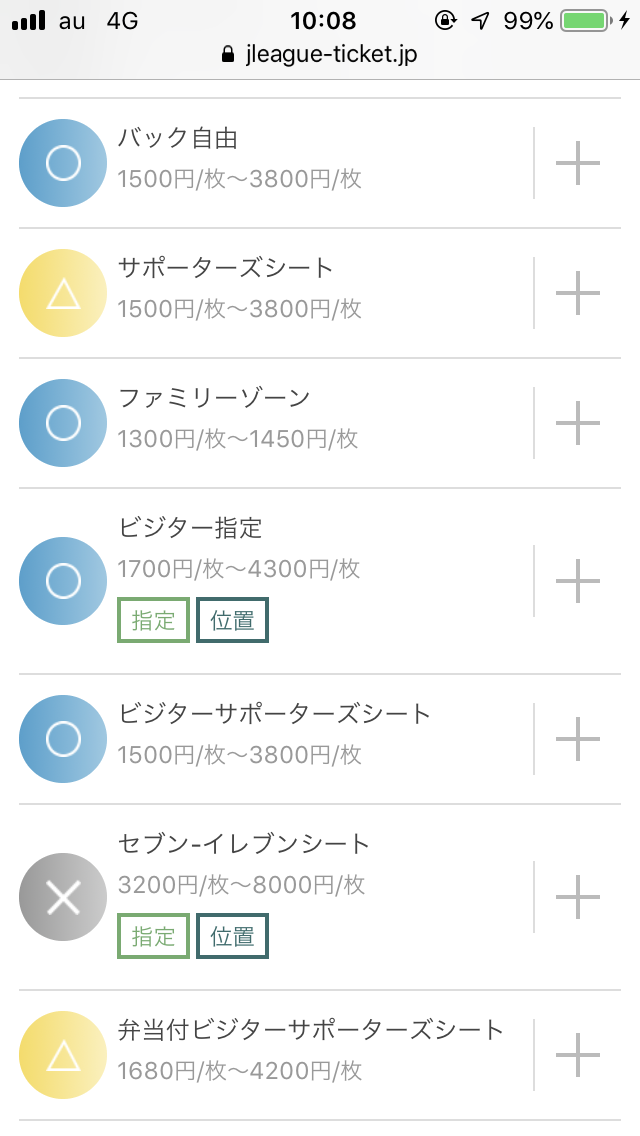This screenshot has width=640, height=1136.
Task: Open 弁当付ビジターサポーターズシート options
Action: click(577, 1055)
